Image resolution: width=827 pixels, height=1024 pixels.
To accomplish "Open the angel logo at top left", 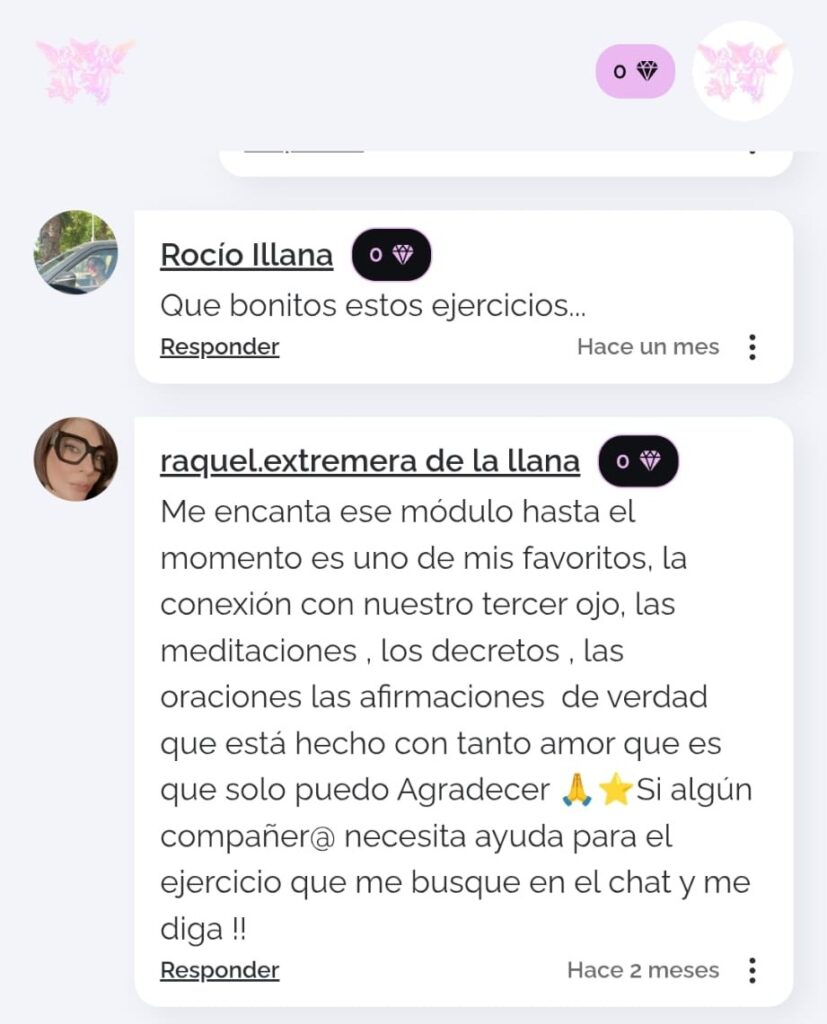I will point(85,71).
